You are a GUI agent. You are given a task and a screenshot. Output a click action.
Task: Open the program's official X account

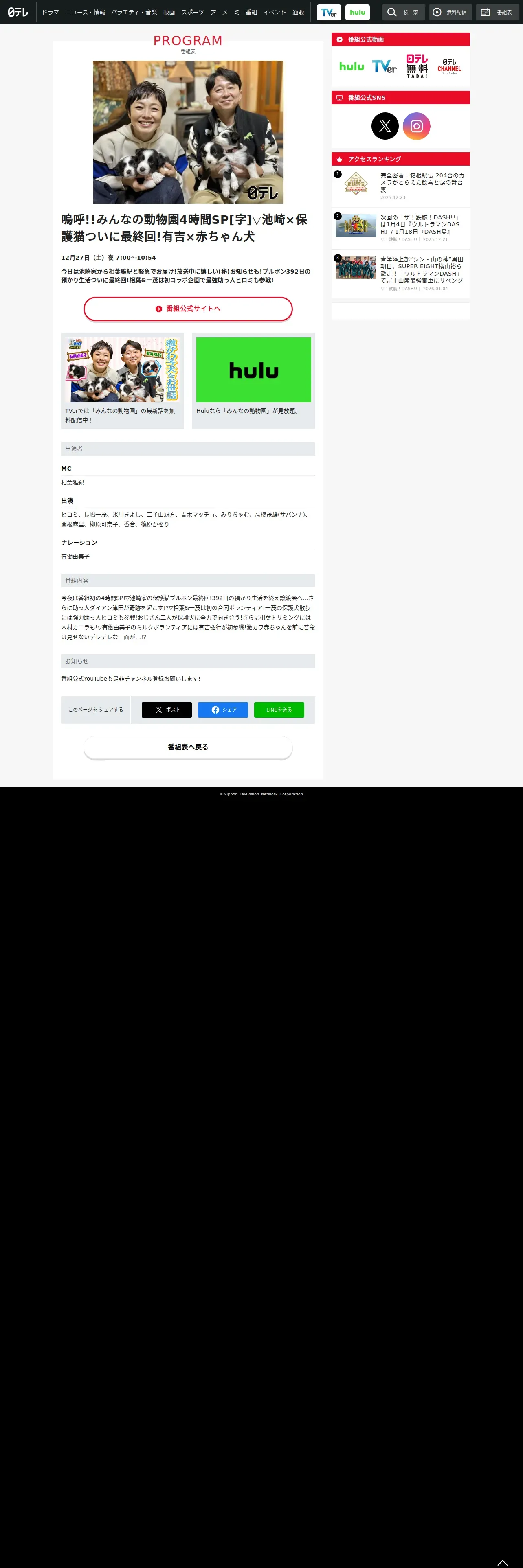click(385, 126)
